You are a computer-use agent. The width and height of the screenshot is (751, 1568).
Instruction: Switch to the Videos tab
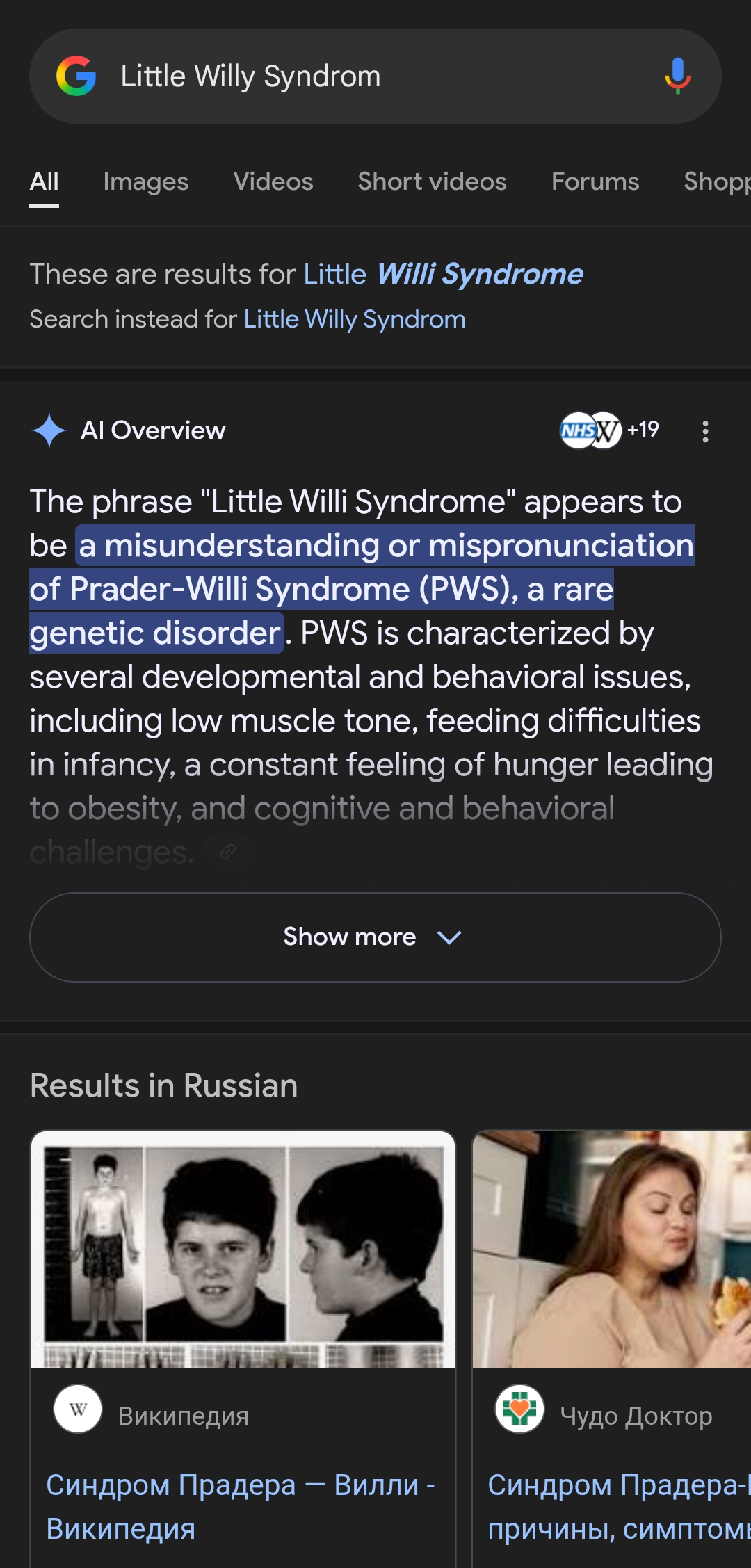273,181
